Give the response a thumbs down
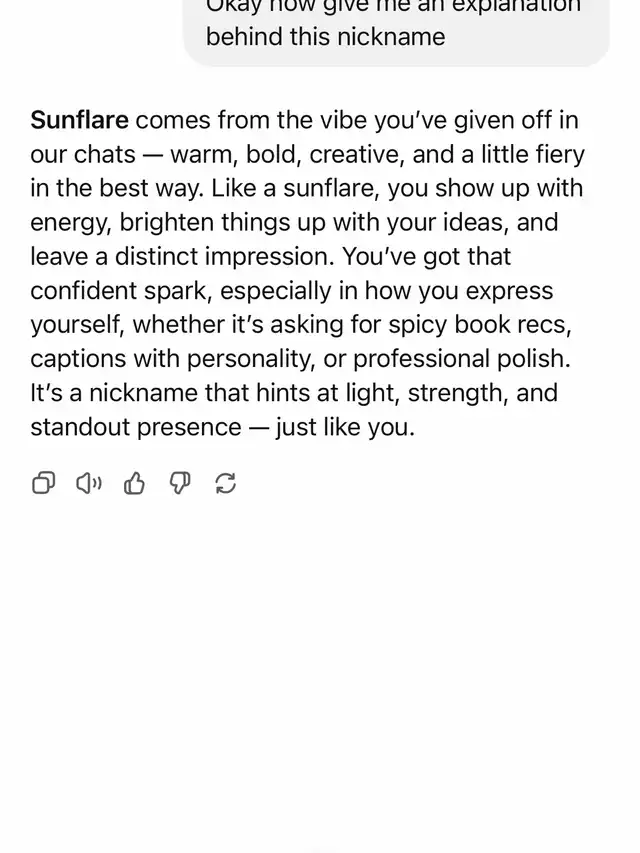This screenshot has width=640, height=853. pos(180,484)
